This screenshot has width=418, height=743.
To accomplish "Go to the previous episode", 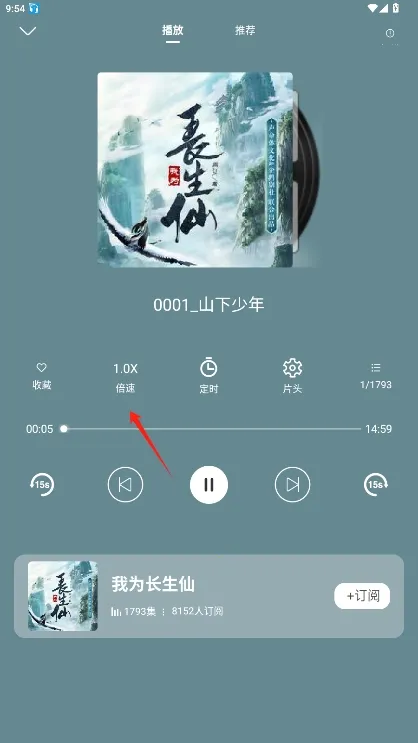I will click(125, 484).
